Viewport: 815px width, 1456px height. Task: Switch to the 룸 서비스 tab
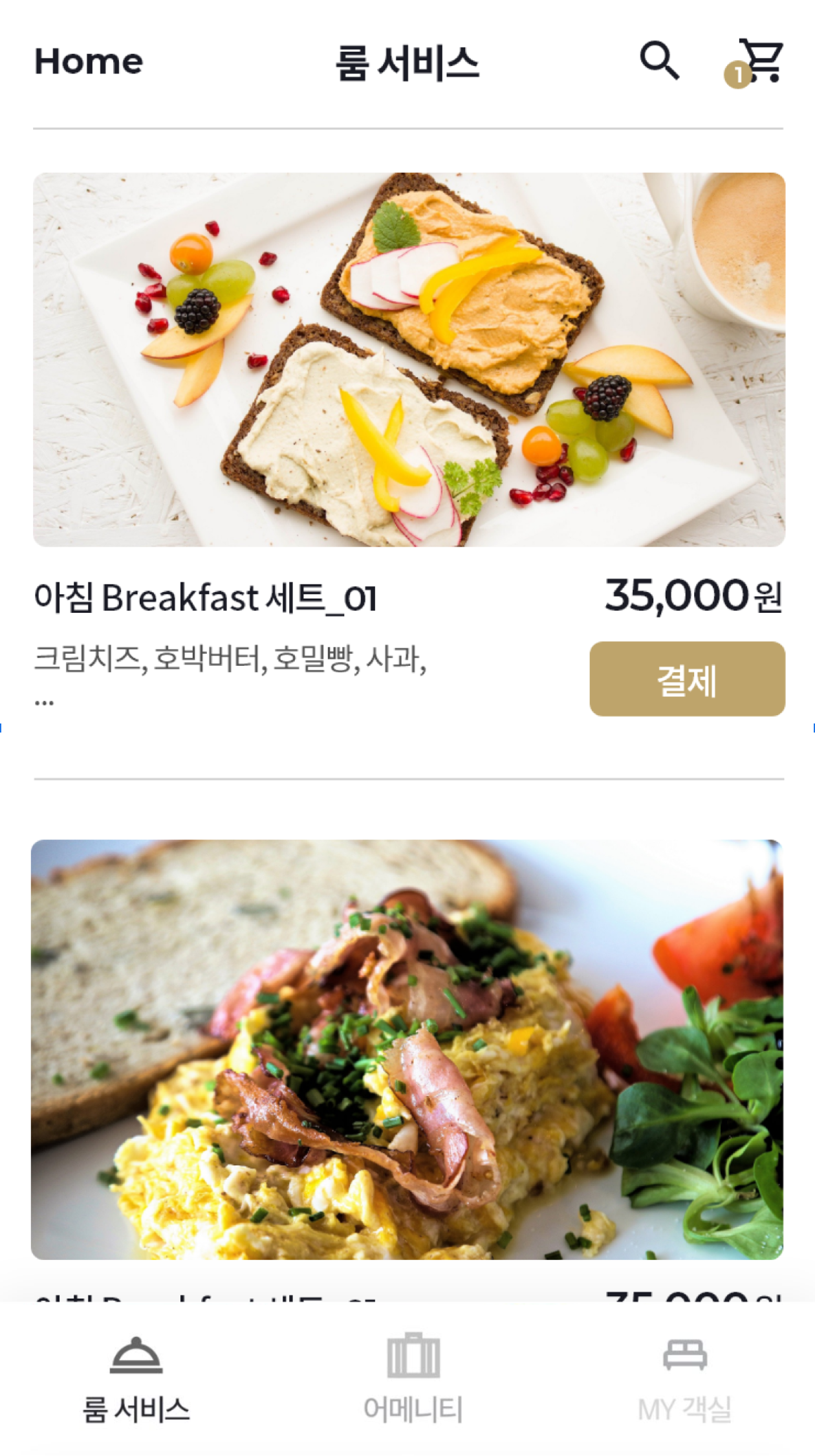(x=136, y=1379)
